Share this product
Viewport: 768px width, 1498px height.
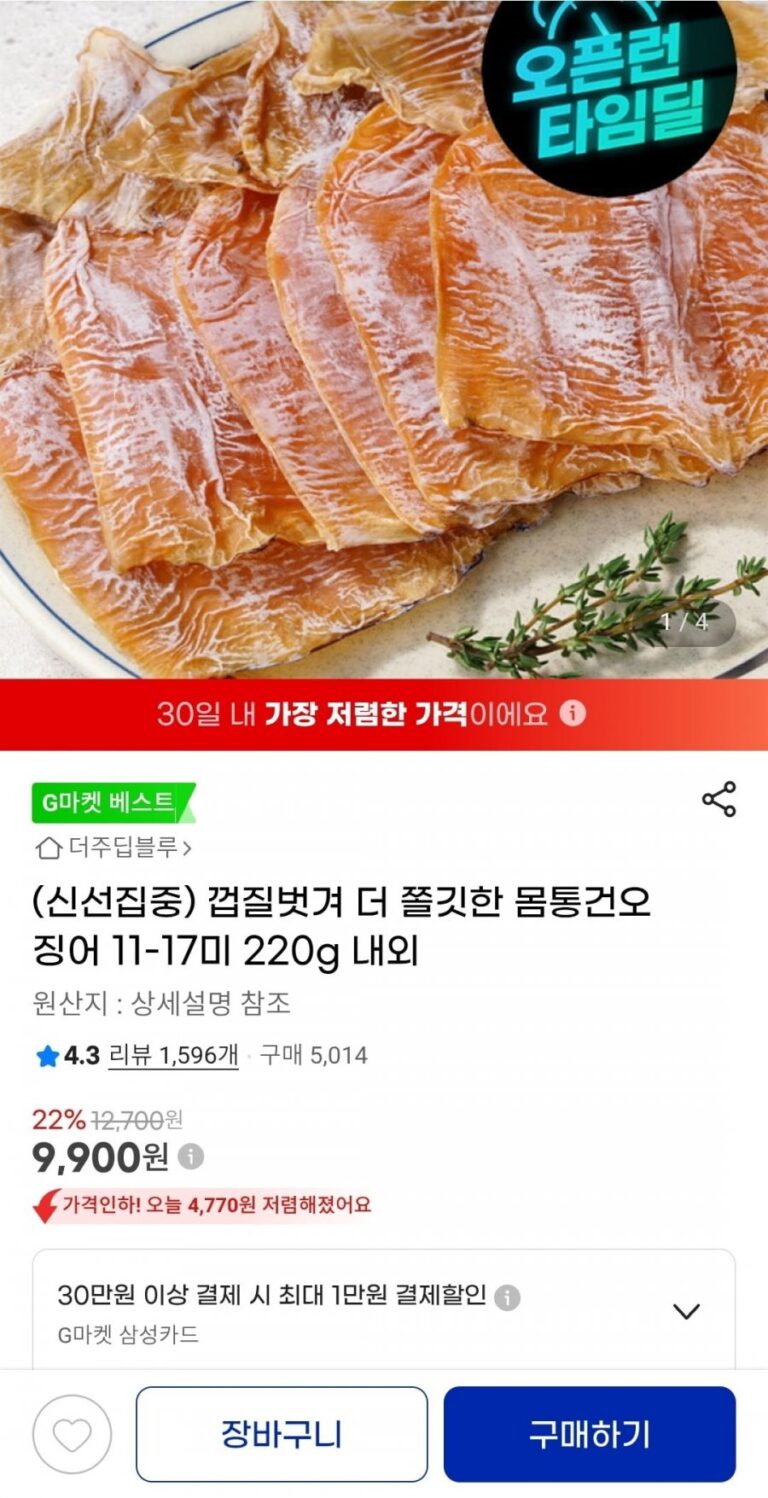click(x=719, y=799)
